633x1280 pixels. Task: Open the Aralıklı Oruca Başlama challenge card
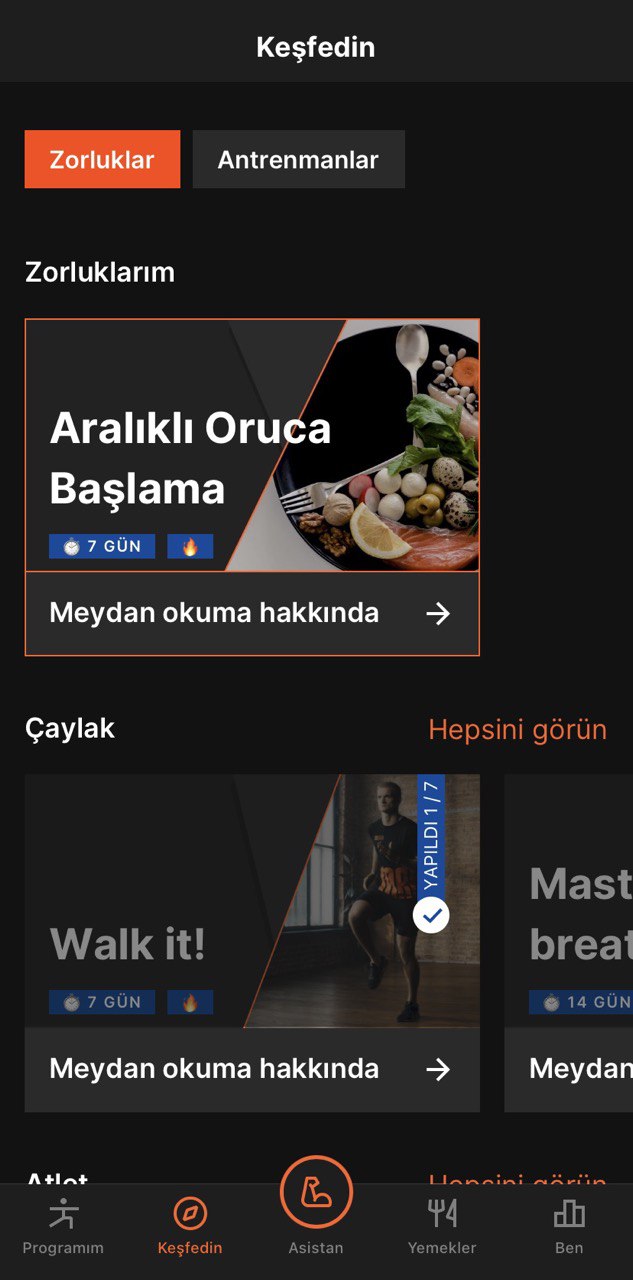(252, 446)
